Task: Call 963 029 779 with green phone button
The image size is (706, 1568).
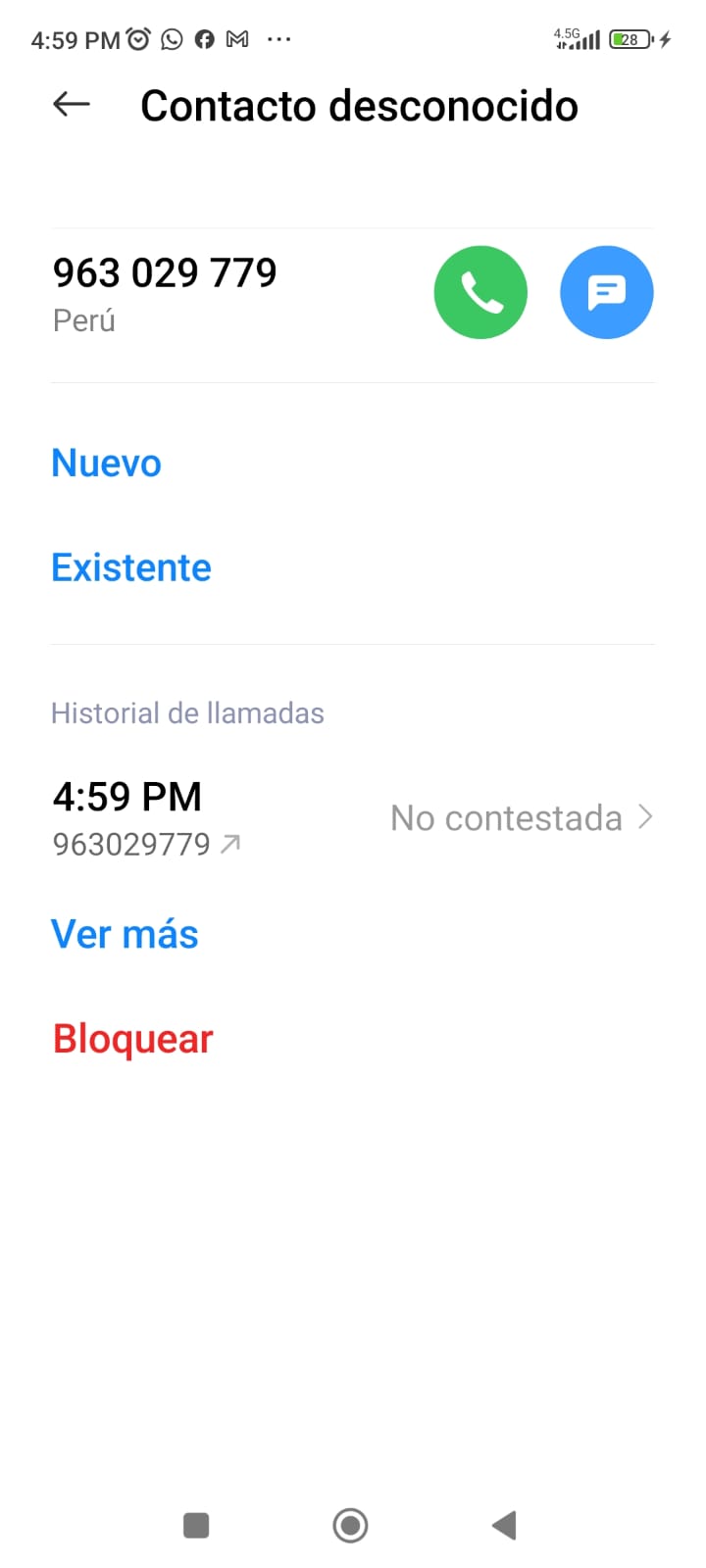Action: [480, 292]
